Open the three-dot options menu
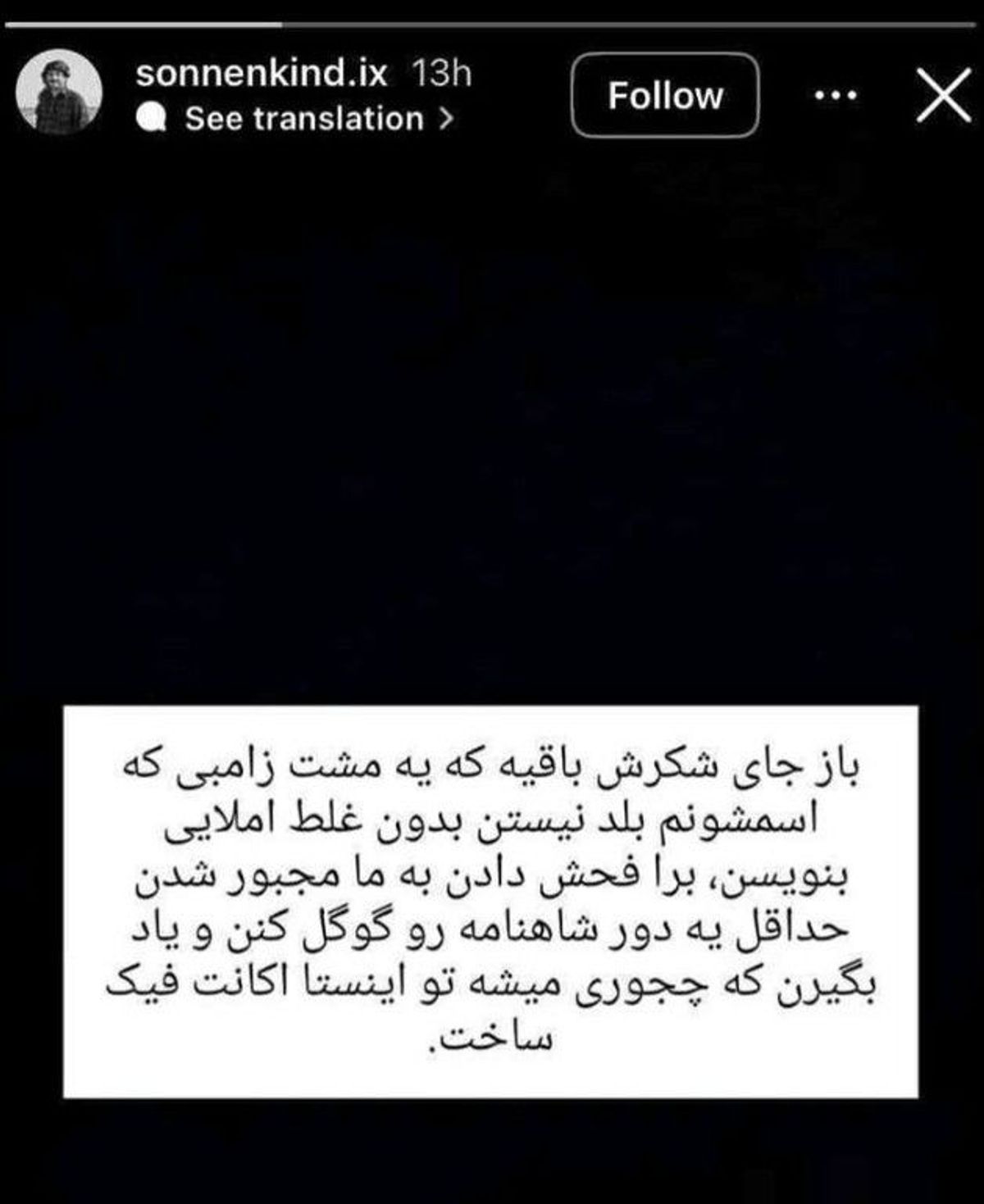Viewport: 984px width, 1204px height. [836, 96]
